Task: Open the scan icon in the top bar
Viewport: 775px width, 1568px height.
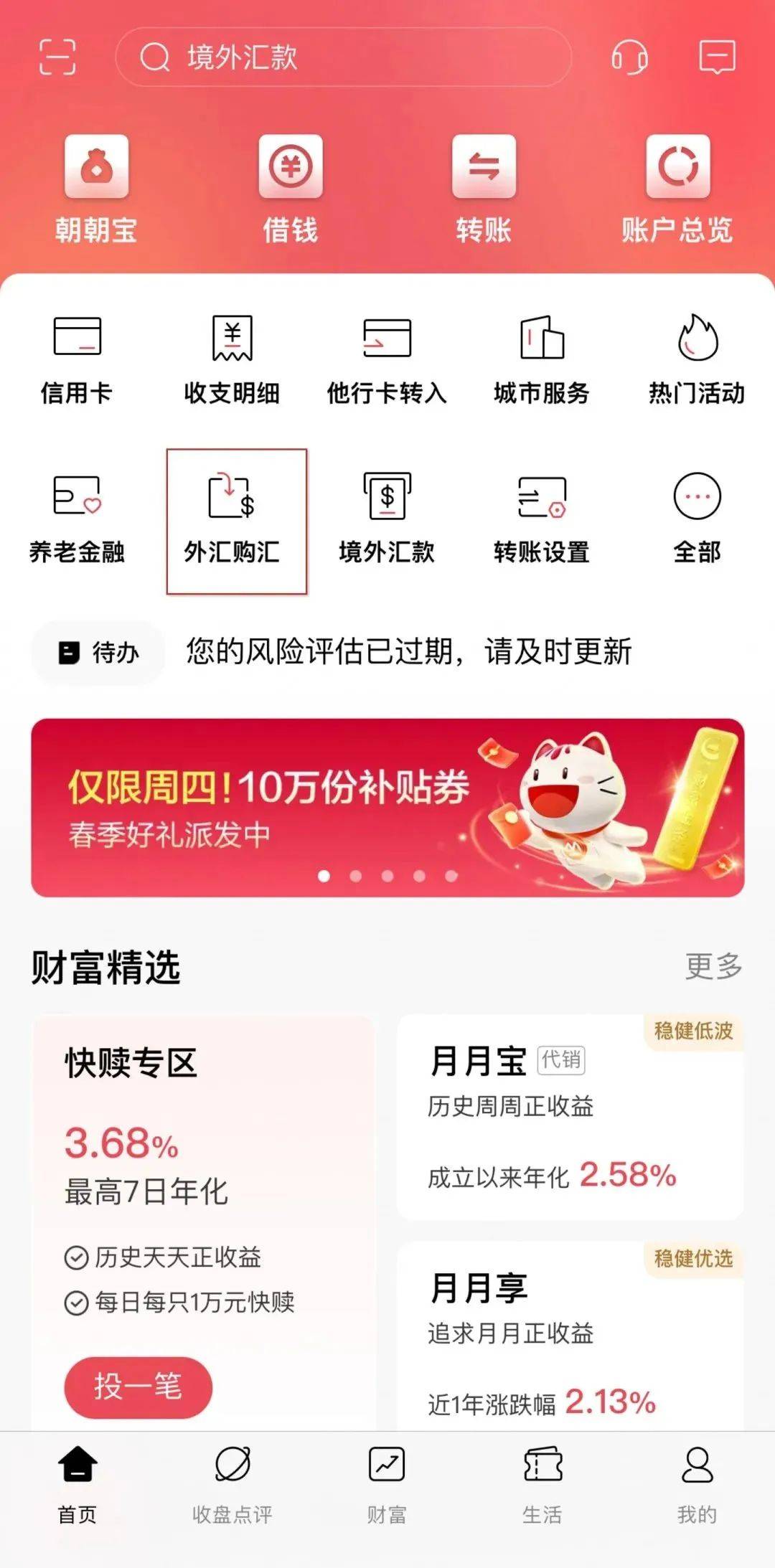Action: coord(57,57)
